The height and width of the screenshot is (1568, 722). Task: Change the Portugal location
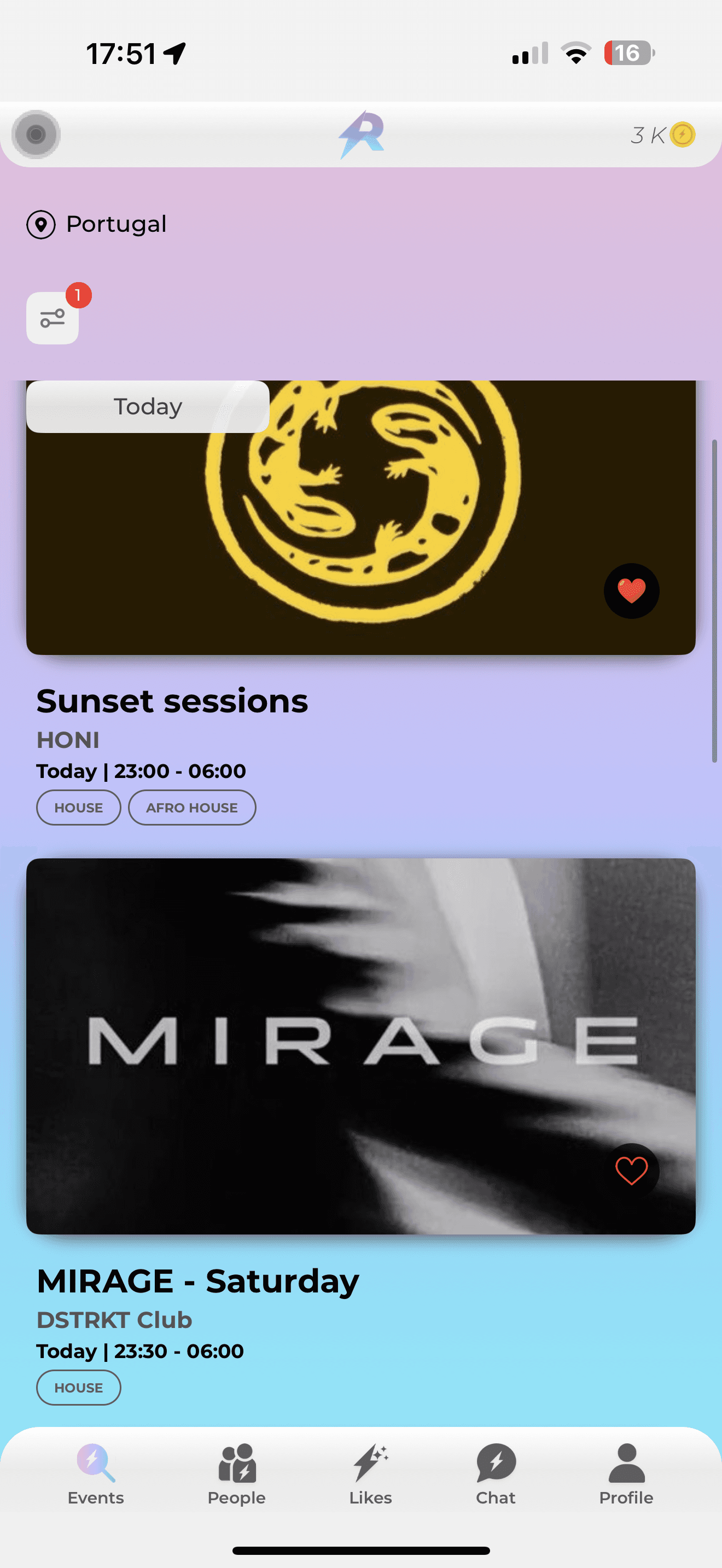click(x=97, y=225)
